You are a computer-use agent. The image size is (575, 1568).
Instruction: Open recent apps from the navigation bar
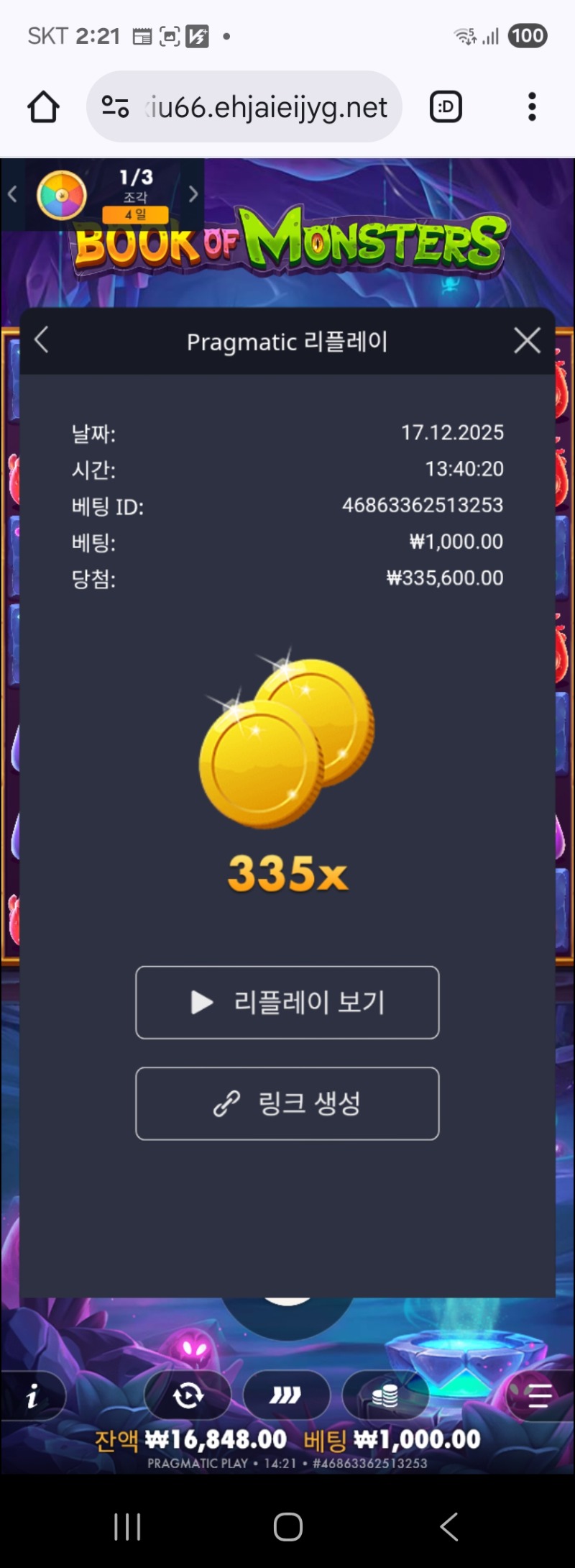click(127, 1526)
